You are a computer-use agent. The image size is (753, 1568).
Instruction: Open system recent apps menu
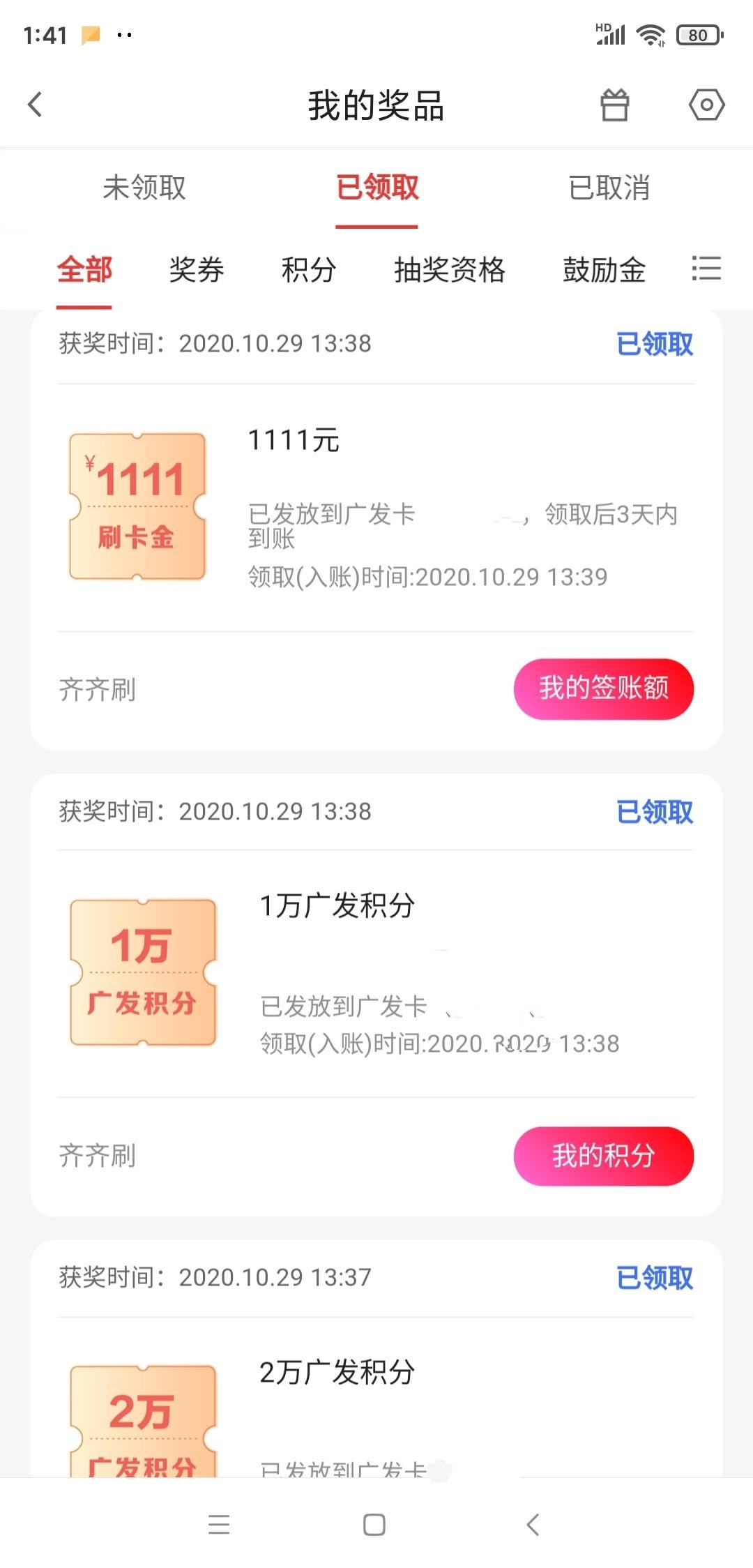click(x=219, y=1525)
